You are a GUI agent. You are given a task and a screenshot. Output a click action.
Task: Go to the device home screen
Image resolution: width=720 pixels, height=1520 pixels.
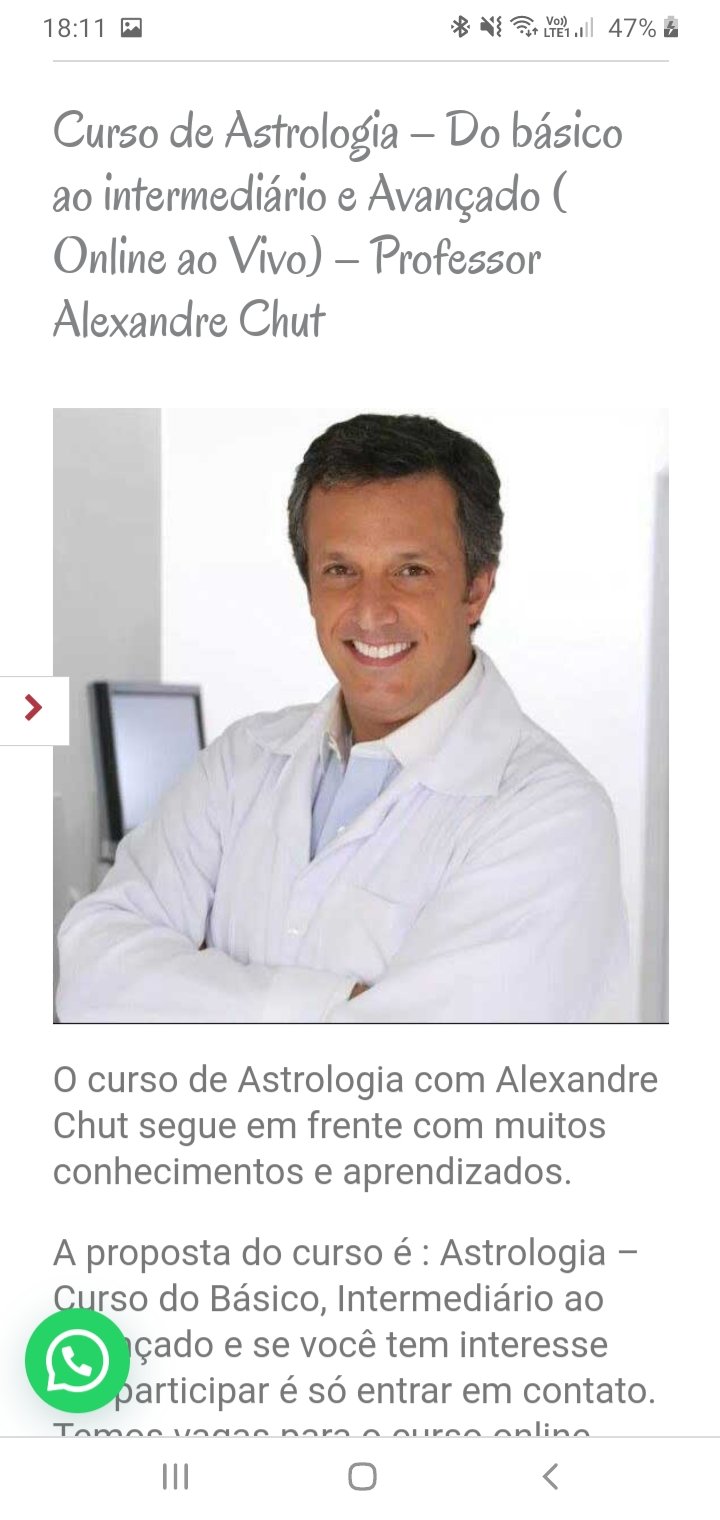[x=362, y=1476]
